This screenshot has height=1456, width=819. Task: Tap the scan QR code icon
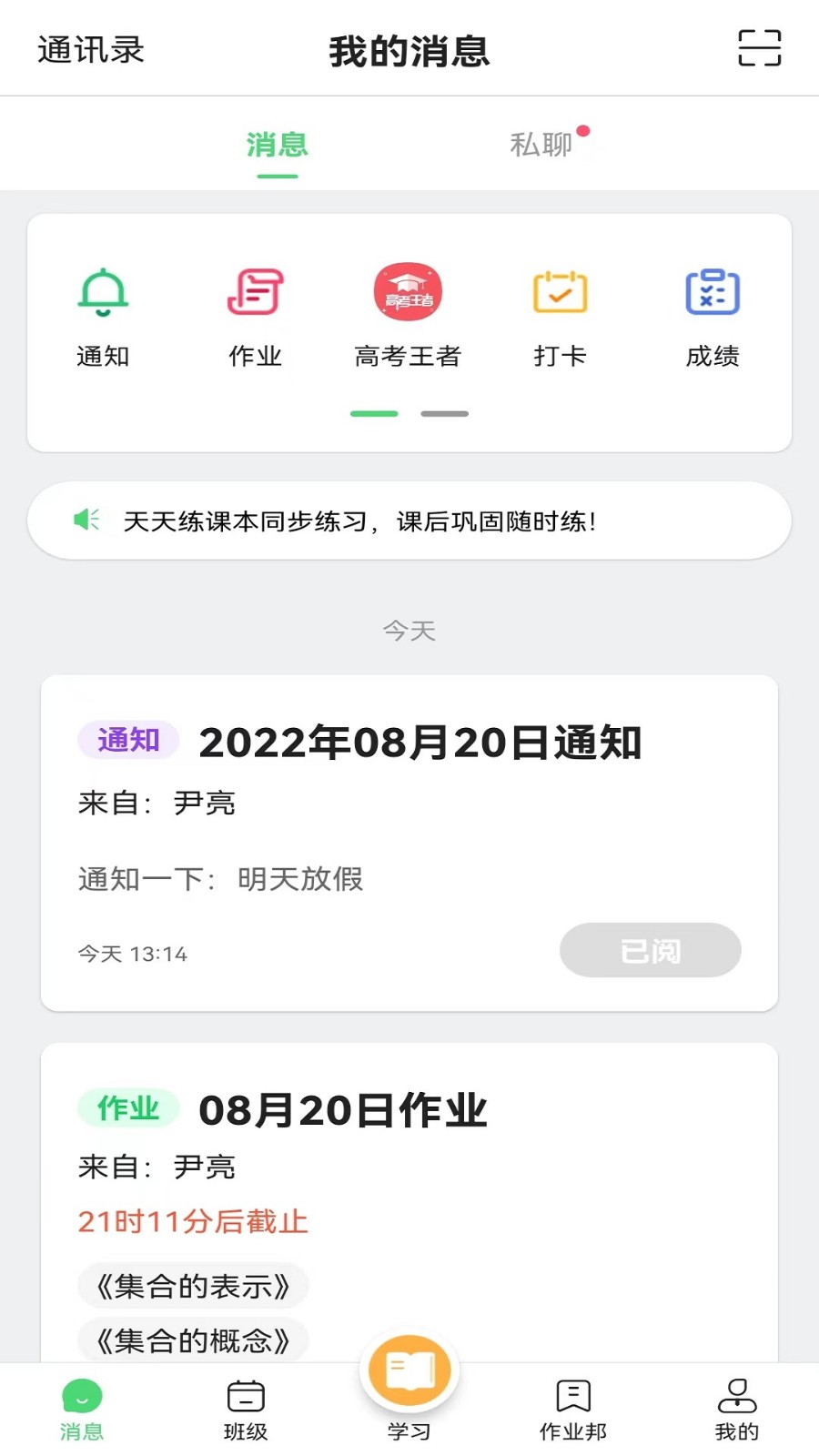point(760,48)
